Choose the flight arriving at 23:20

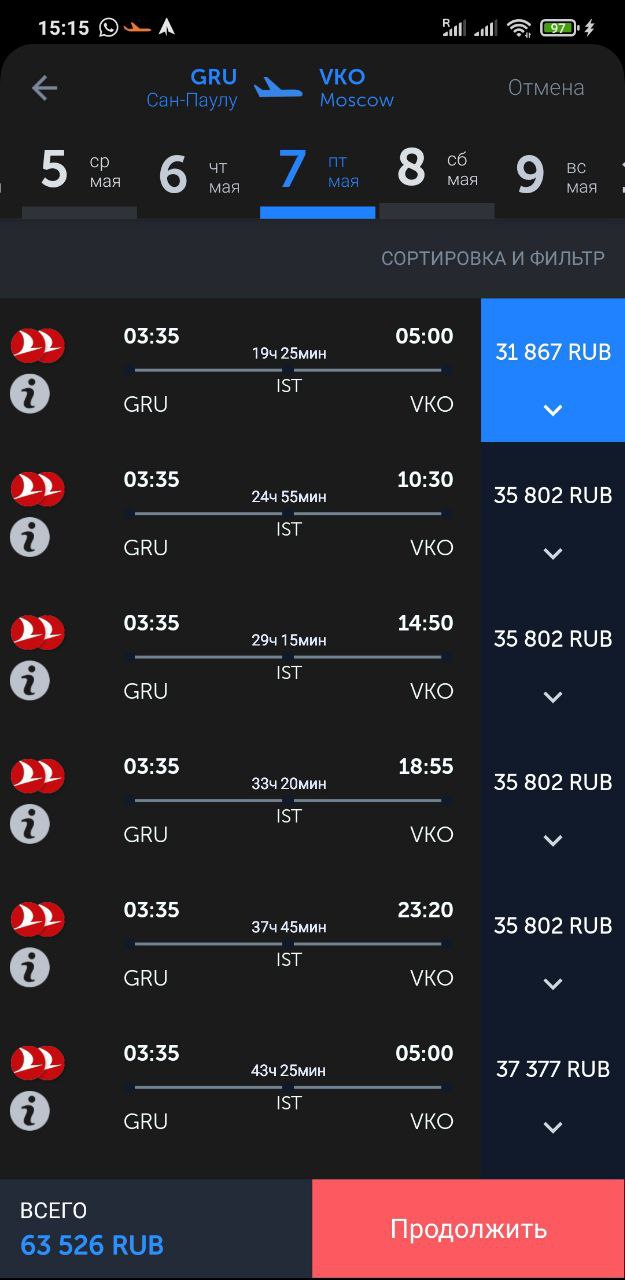click(288, 943)
